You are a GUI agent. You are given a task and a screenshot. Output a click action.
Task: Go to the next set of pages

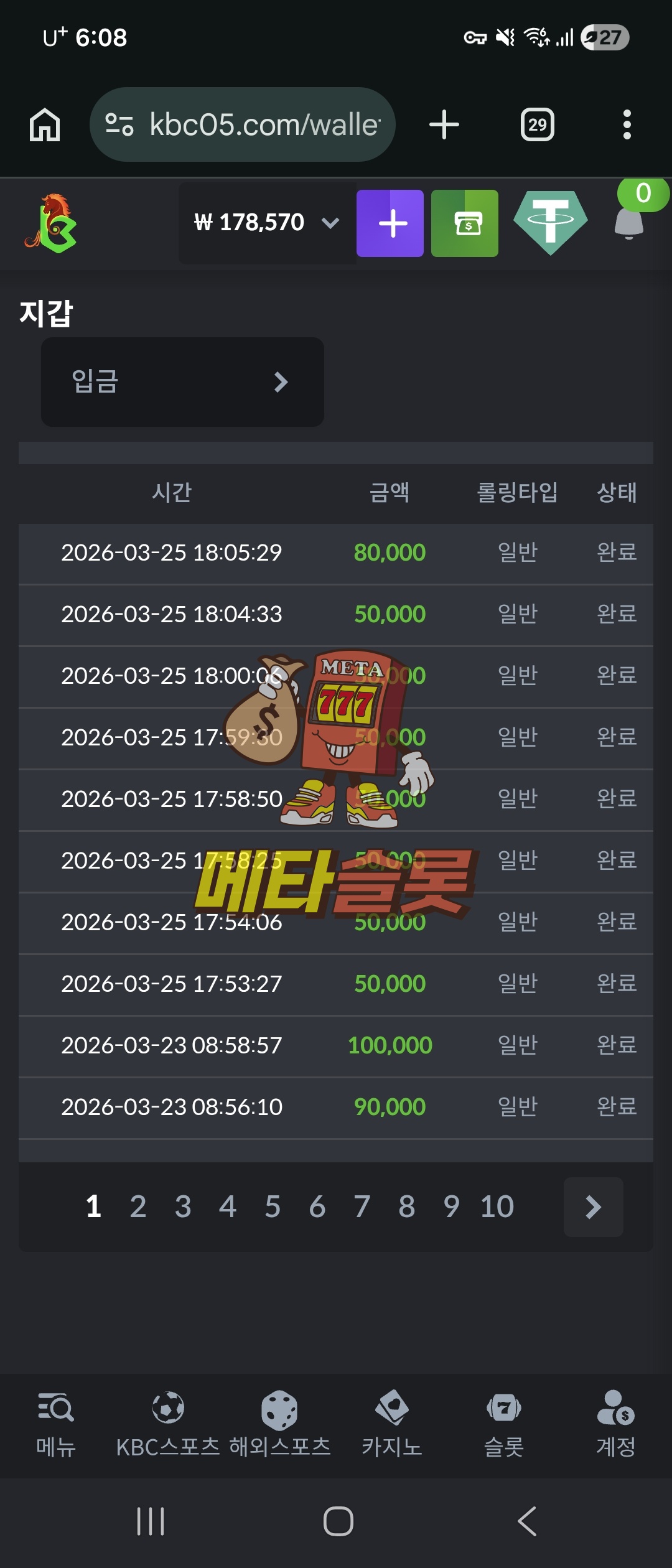(x=593, y=1206)
